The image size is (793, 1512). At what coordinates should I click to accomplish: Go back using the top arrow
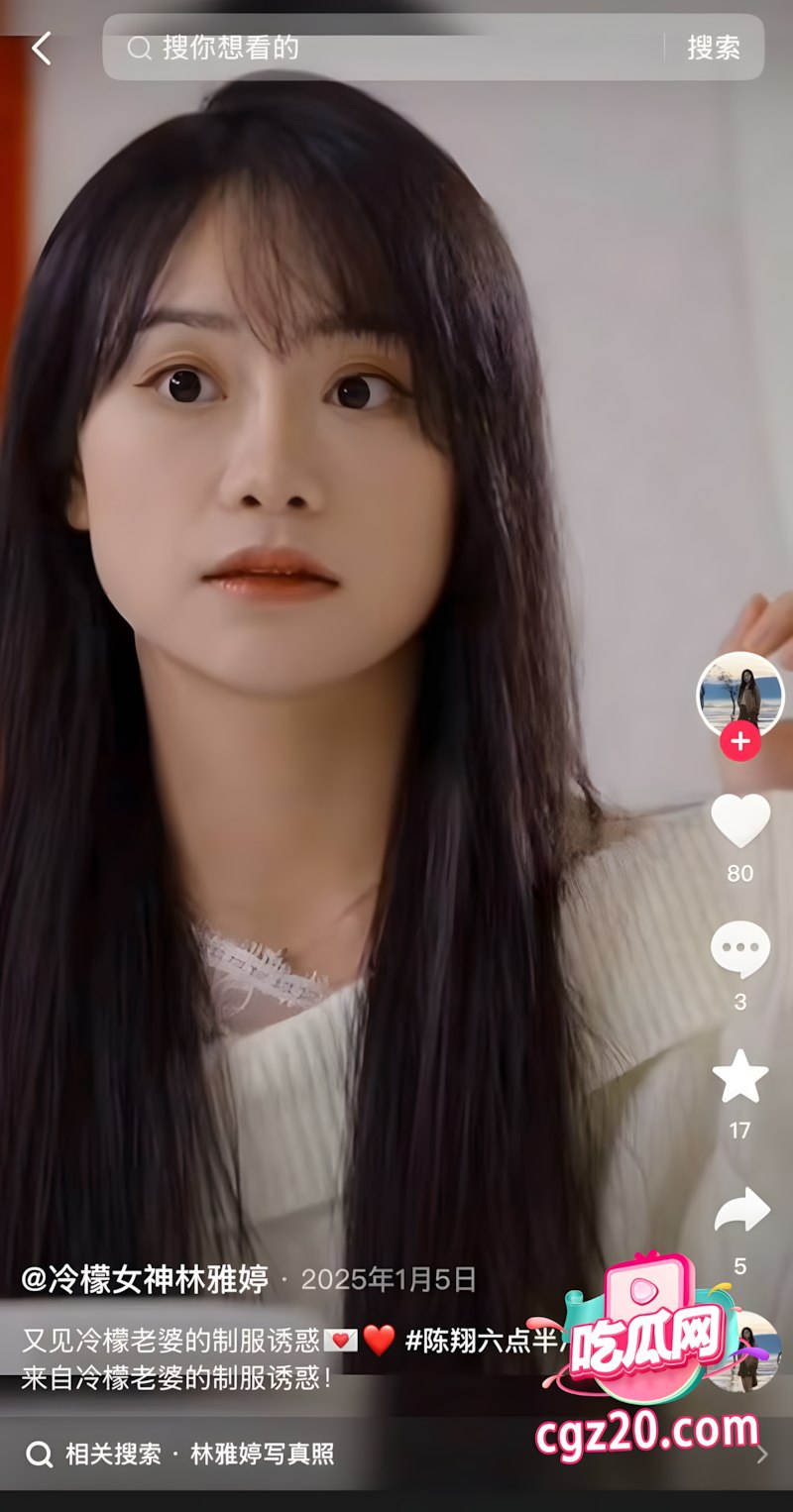[x=41, y=48]
